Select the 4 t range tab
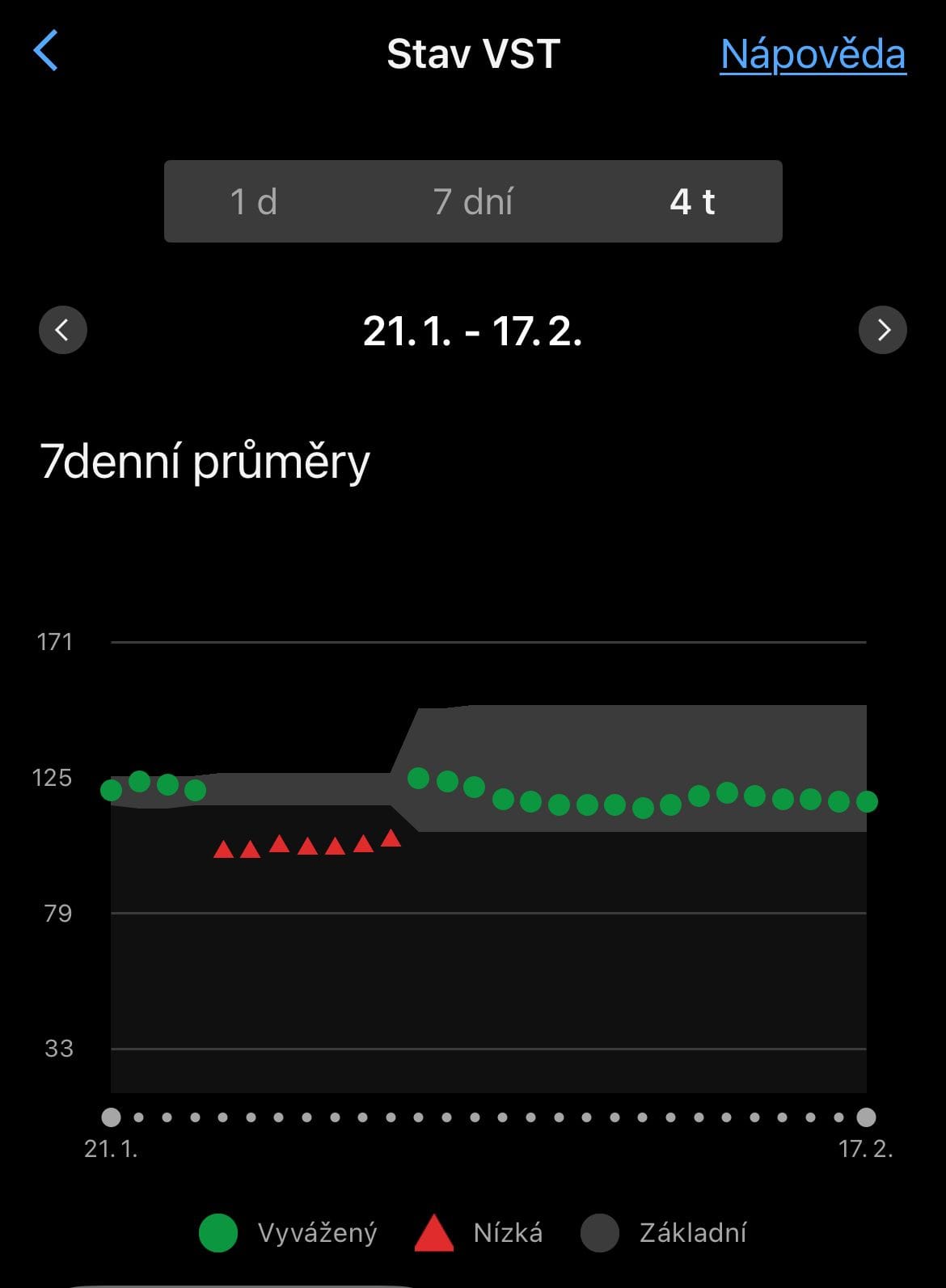Screen dimensions: 946x1288 692,201
